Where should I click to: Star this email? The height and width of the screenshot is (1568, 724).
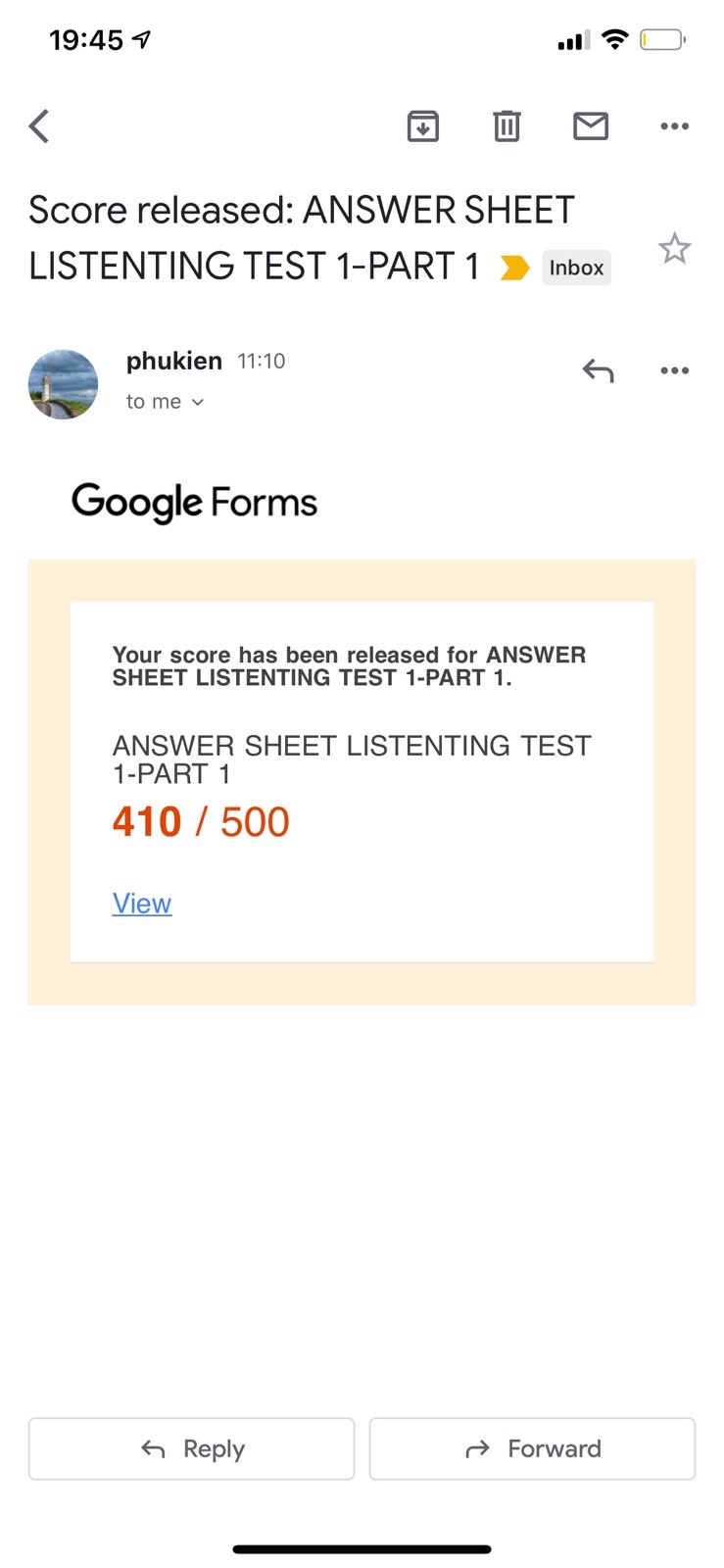[674, 249]
